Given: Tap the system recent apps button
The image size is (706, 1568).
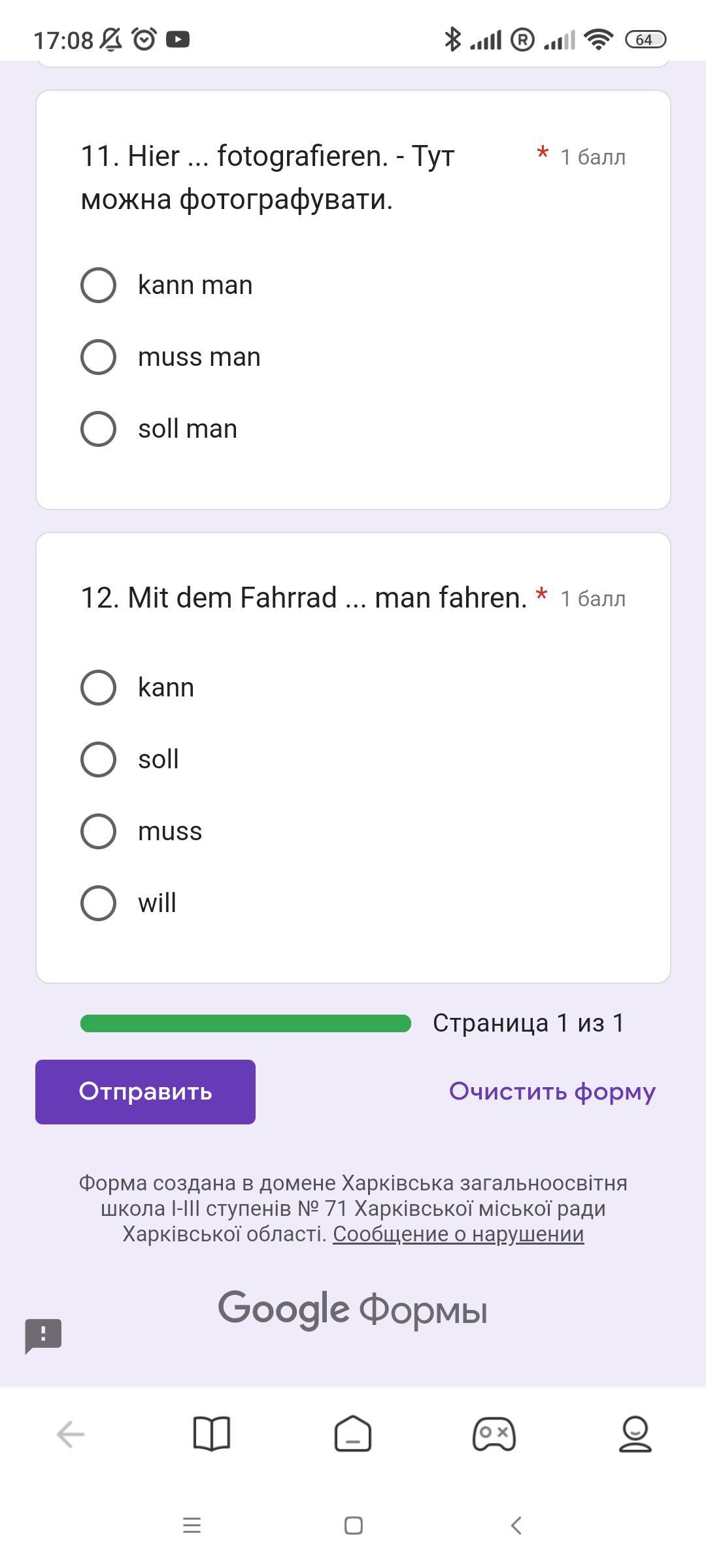Looking at the screenshot, I should (192, 1526).
